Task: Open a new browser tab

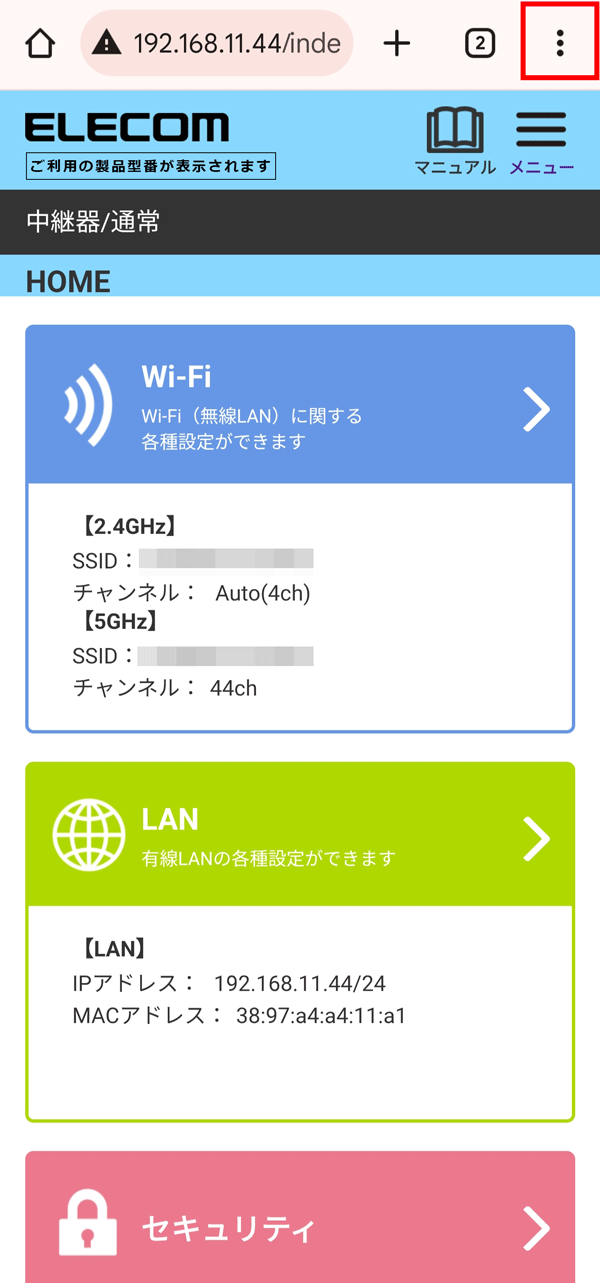Action: (x=397, y=43)
